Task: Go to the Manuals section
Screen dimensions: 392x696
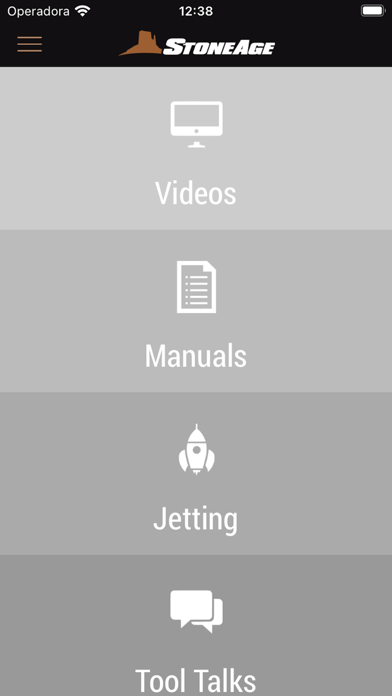Action: pos(196,311)
